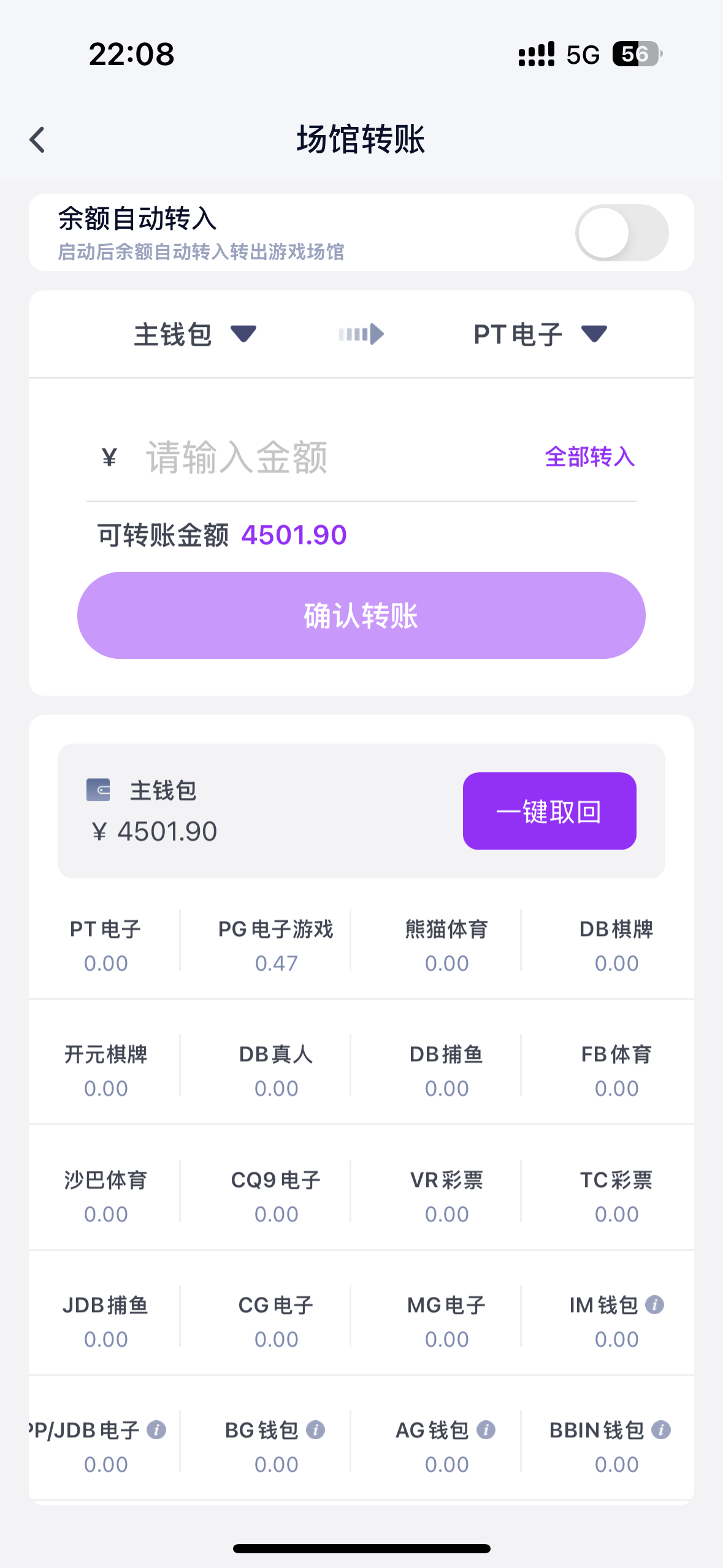723x1568 pixels.
Task: Open the 主钱包 source dropdown
Action: [194, 334]
